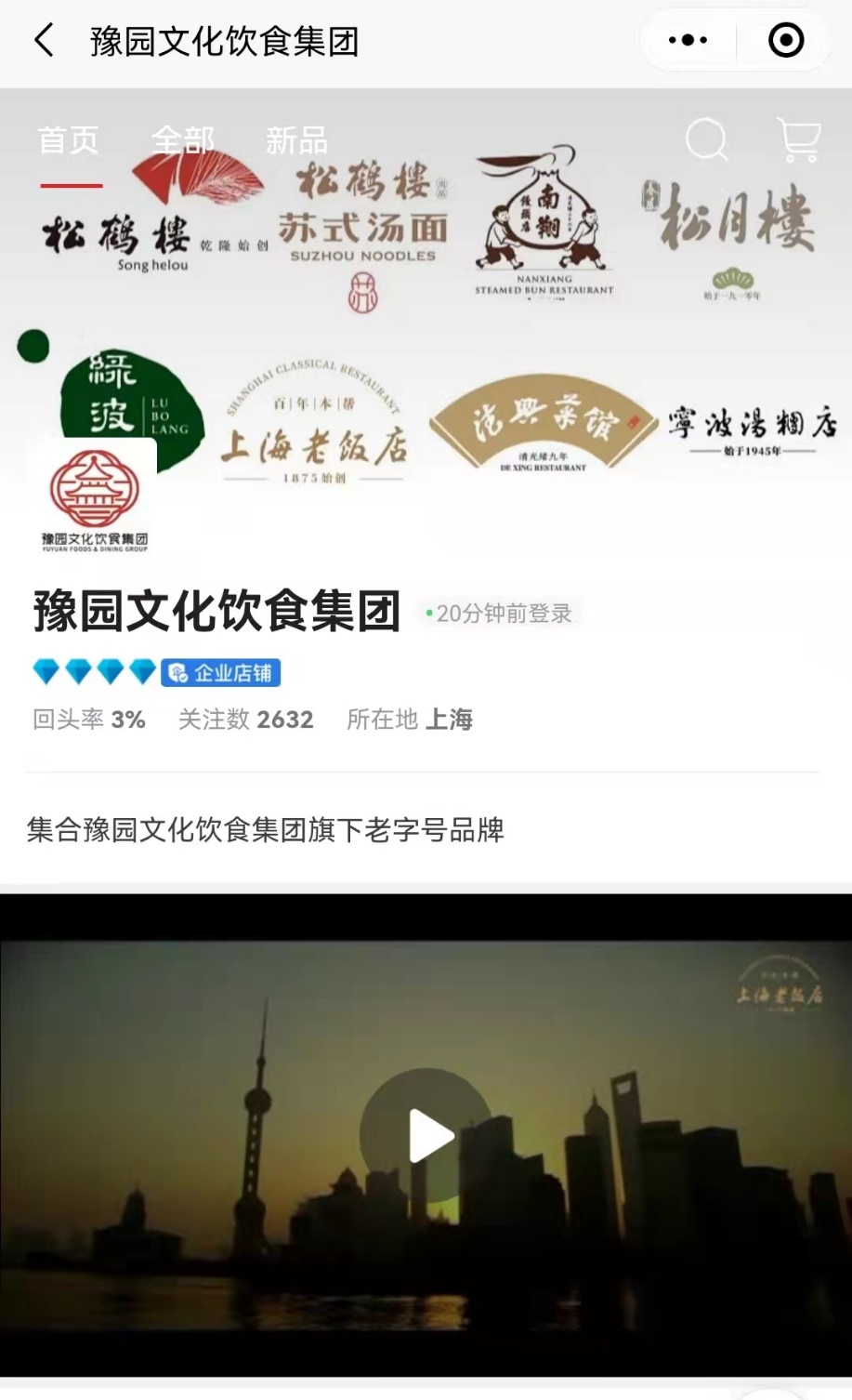
Task: Tap the 企业店铺 badge
Action: coord(220,672)
